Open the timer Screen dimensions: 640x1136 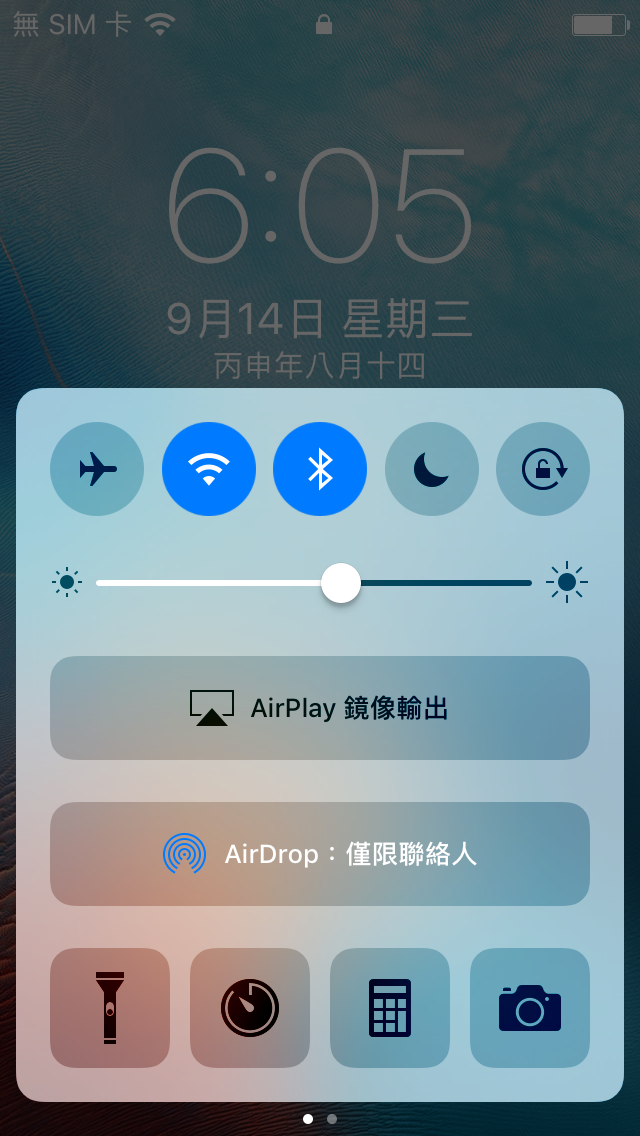tap(250, 1008)
